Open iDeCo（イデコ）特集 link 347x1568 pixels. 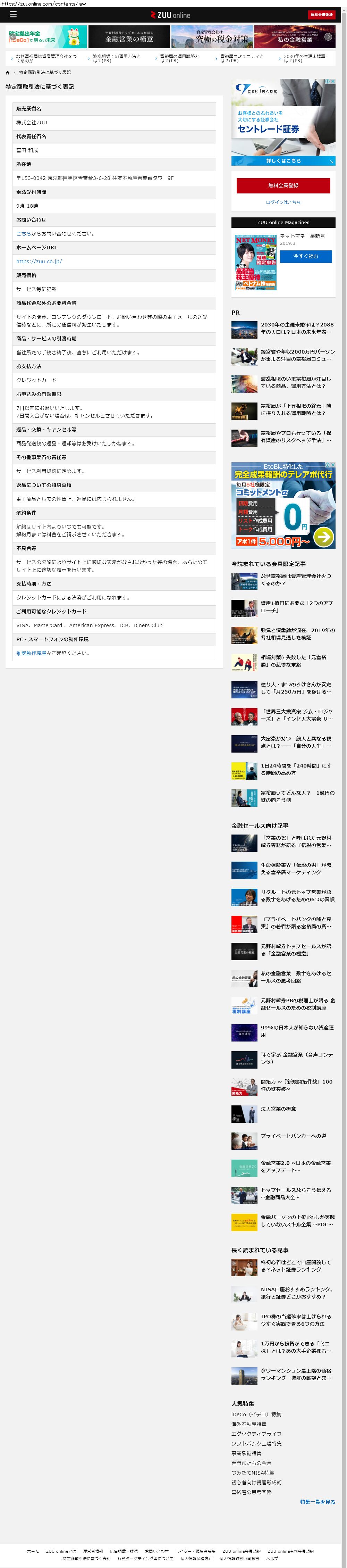[256, 1414]
